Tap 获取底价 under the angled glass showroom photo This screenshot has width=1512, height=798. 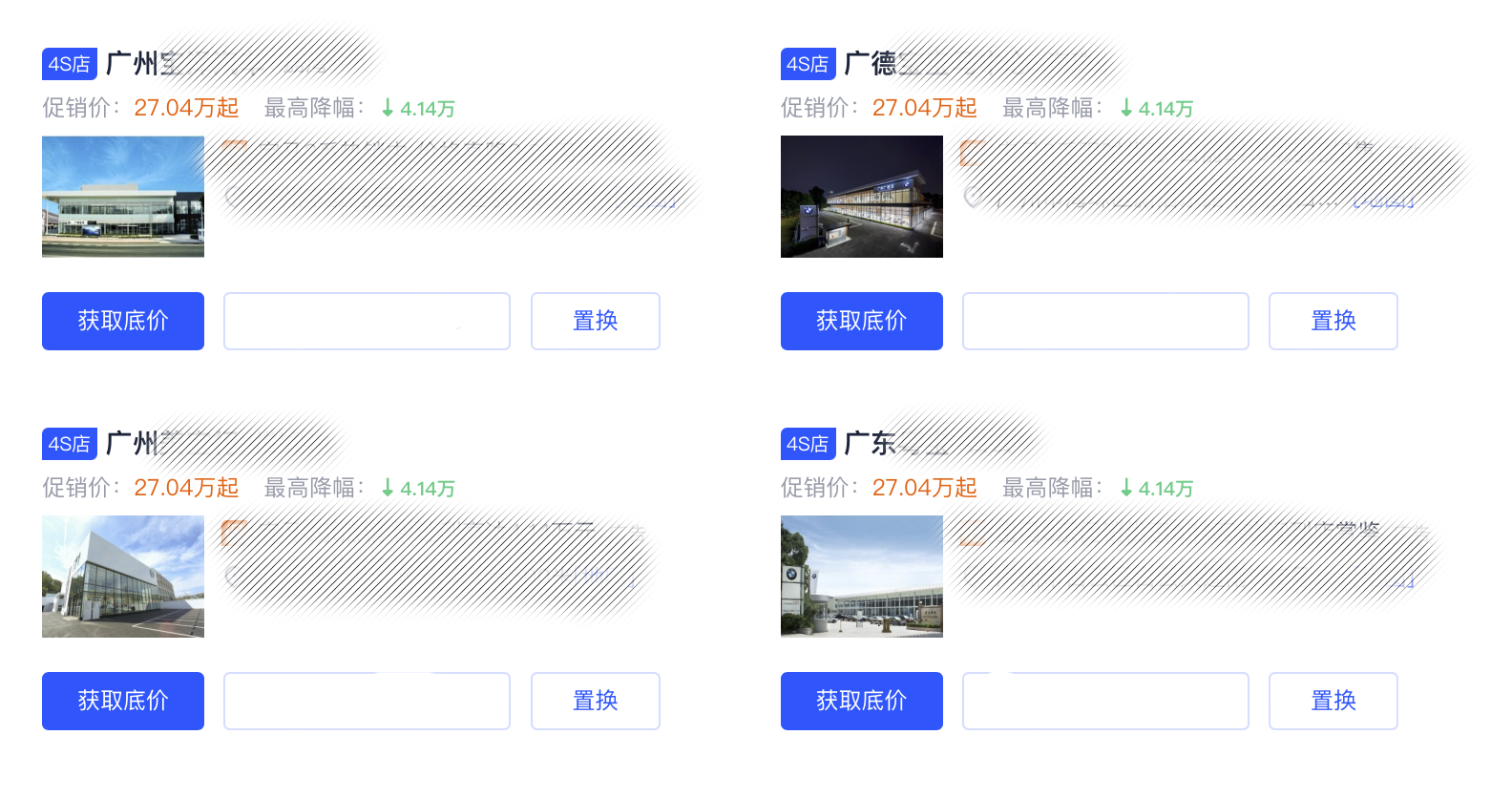point(123,701)
